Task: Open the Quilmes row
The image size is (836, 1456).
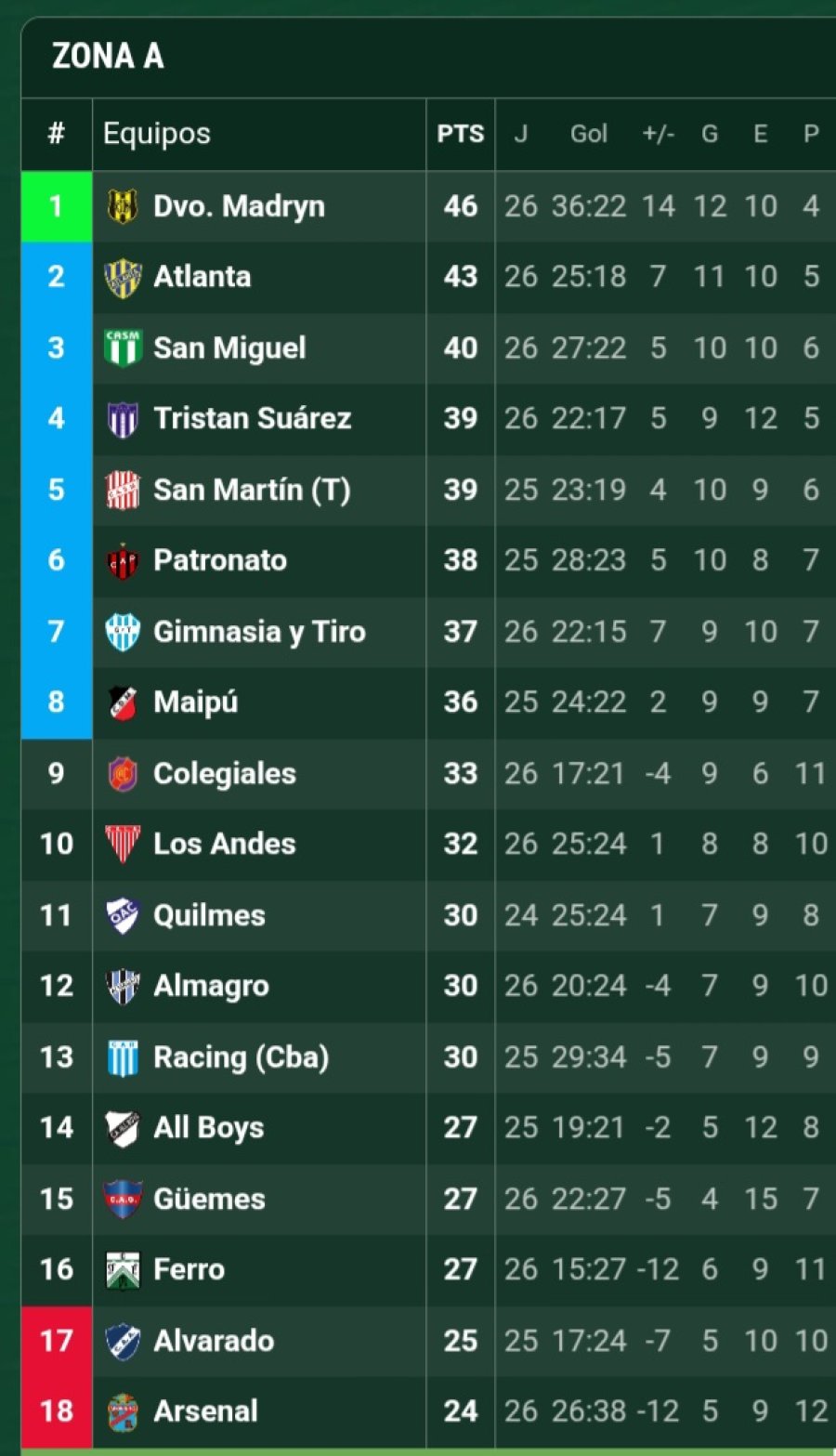Action: [209, 915]
